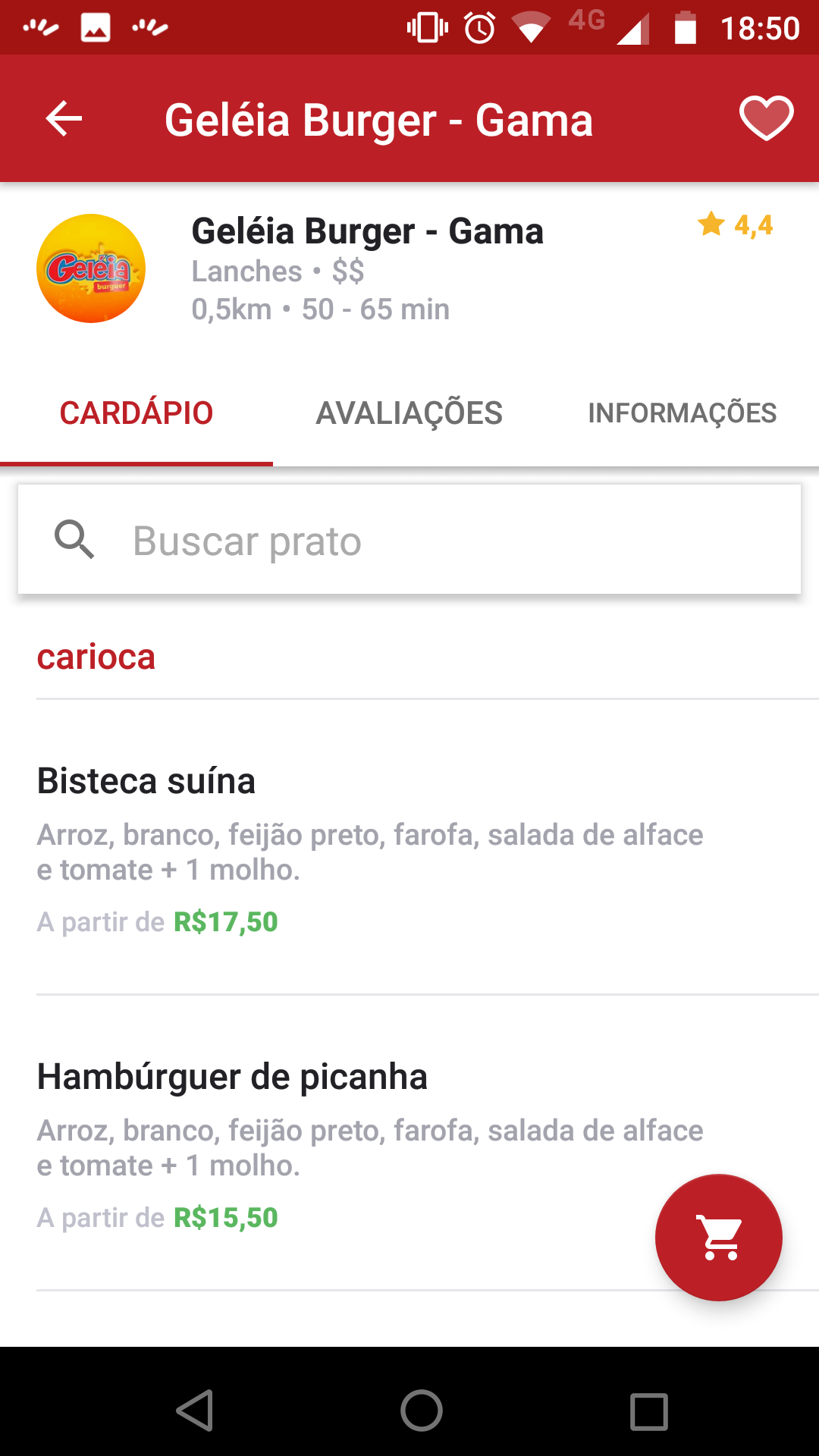Select the Cardápio tab

(x=136, y=413)
